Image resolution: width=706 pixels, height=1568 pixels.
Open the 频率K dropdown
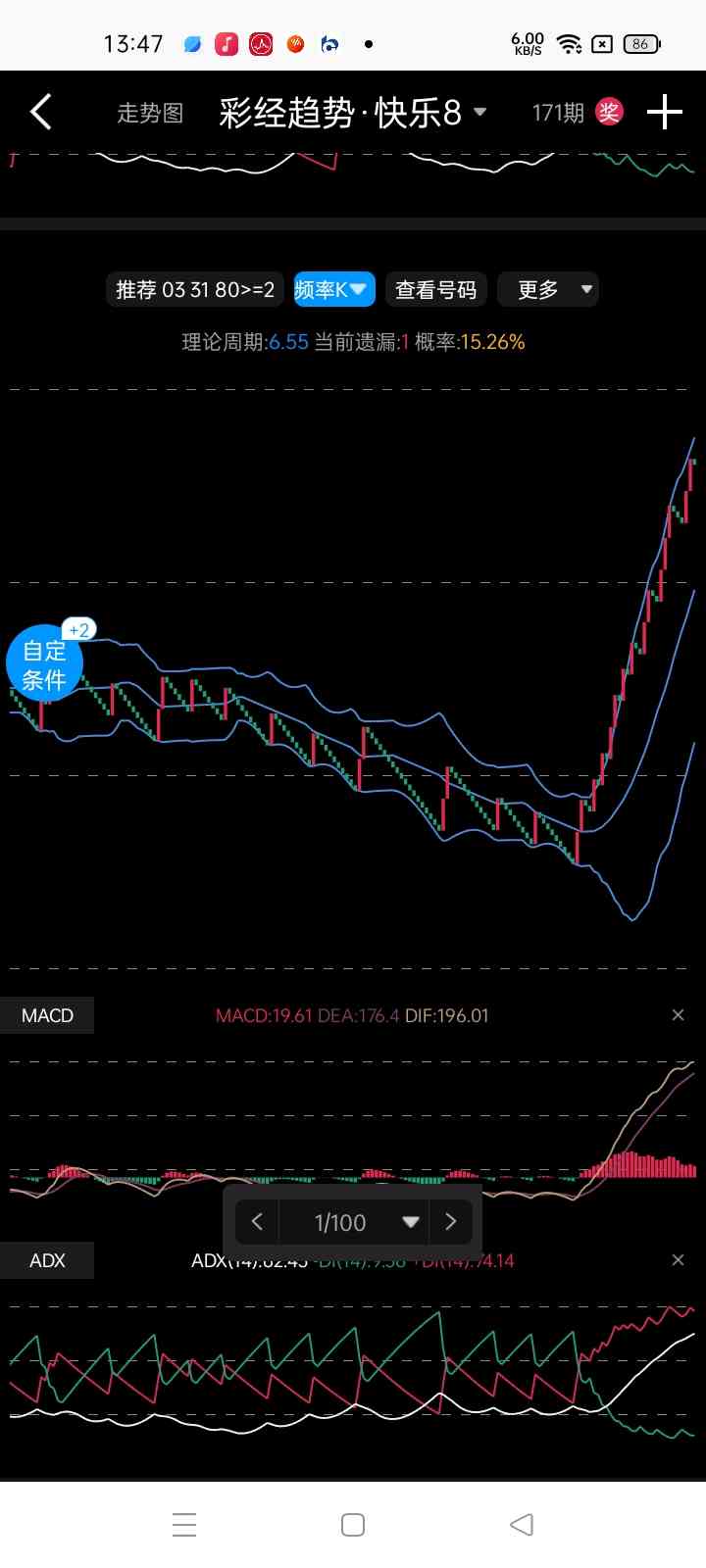334,290
